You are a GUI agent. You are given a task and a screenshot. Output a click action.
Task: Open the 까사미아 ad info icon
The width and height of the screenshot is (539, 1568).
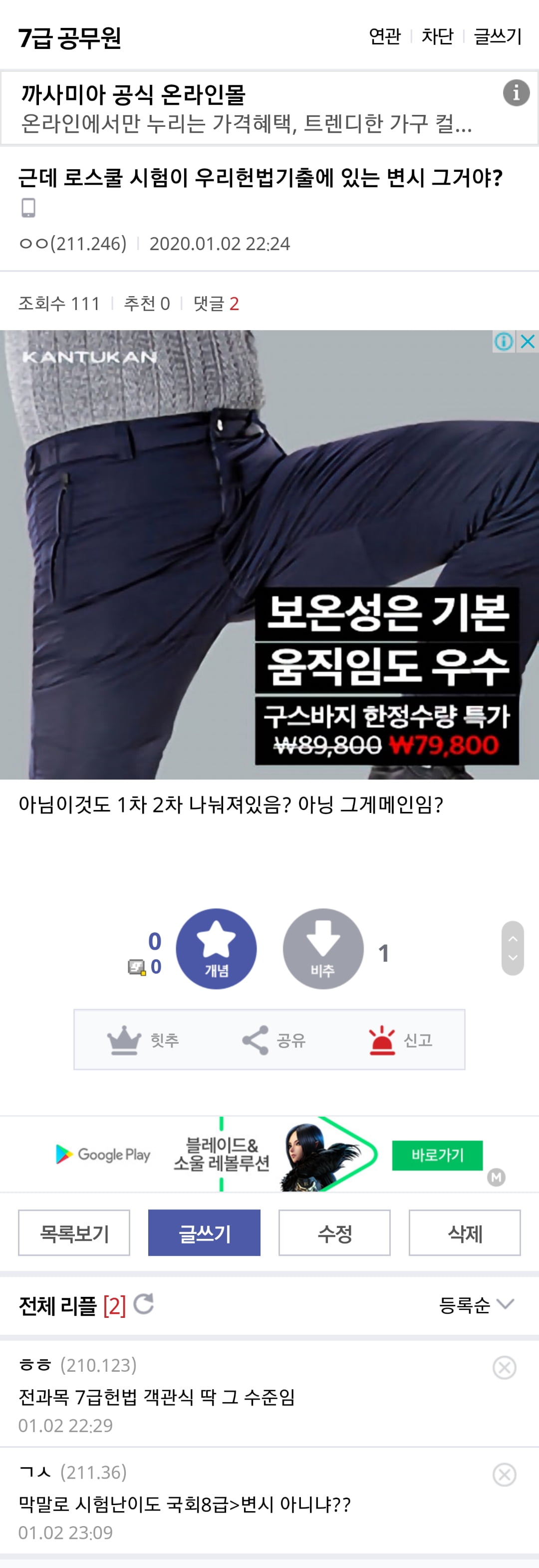tap(516, 93)
